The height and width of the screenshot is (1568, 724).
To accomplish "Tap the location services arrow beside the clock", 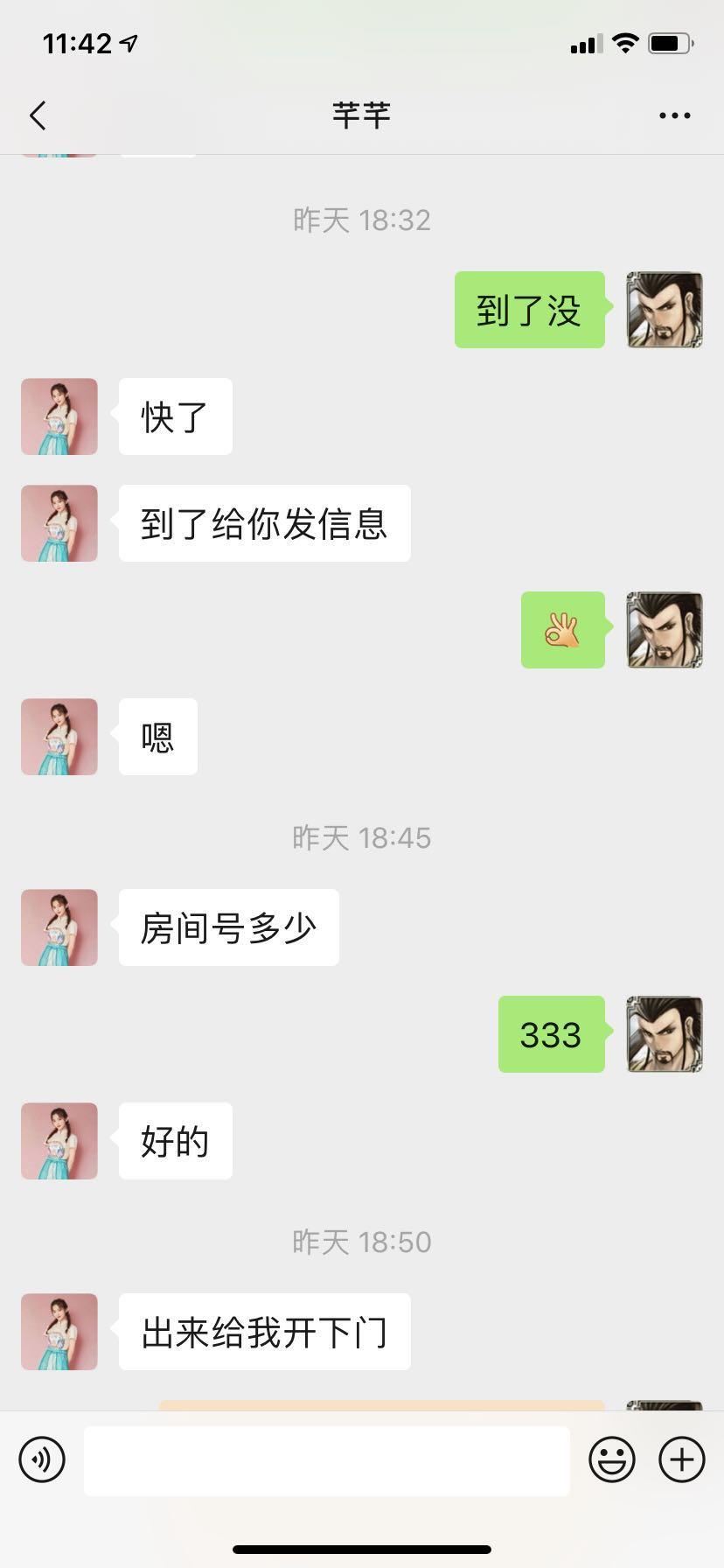I will 125,41.
